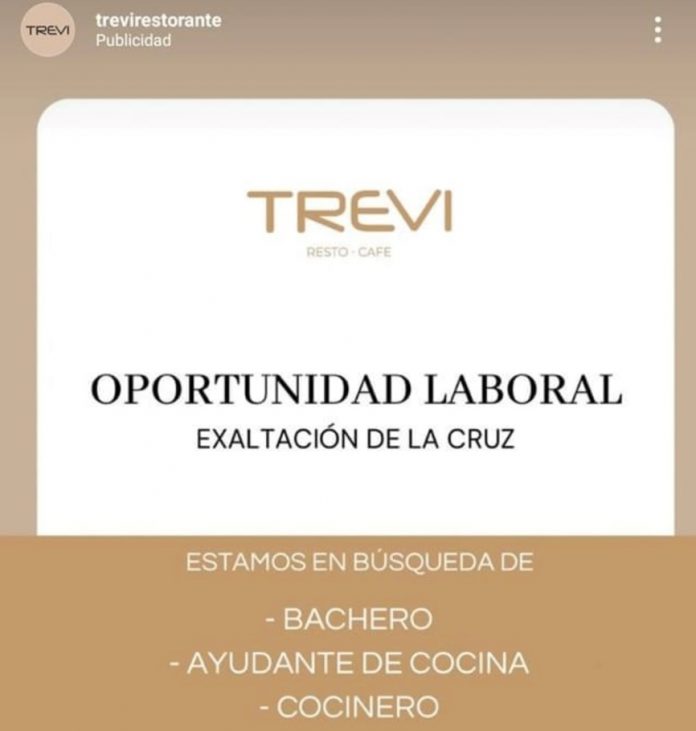Open the Trevi job opportunity ad image

[x=355, y=400]
